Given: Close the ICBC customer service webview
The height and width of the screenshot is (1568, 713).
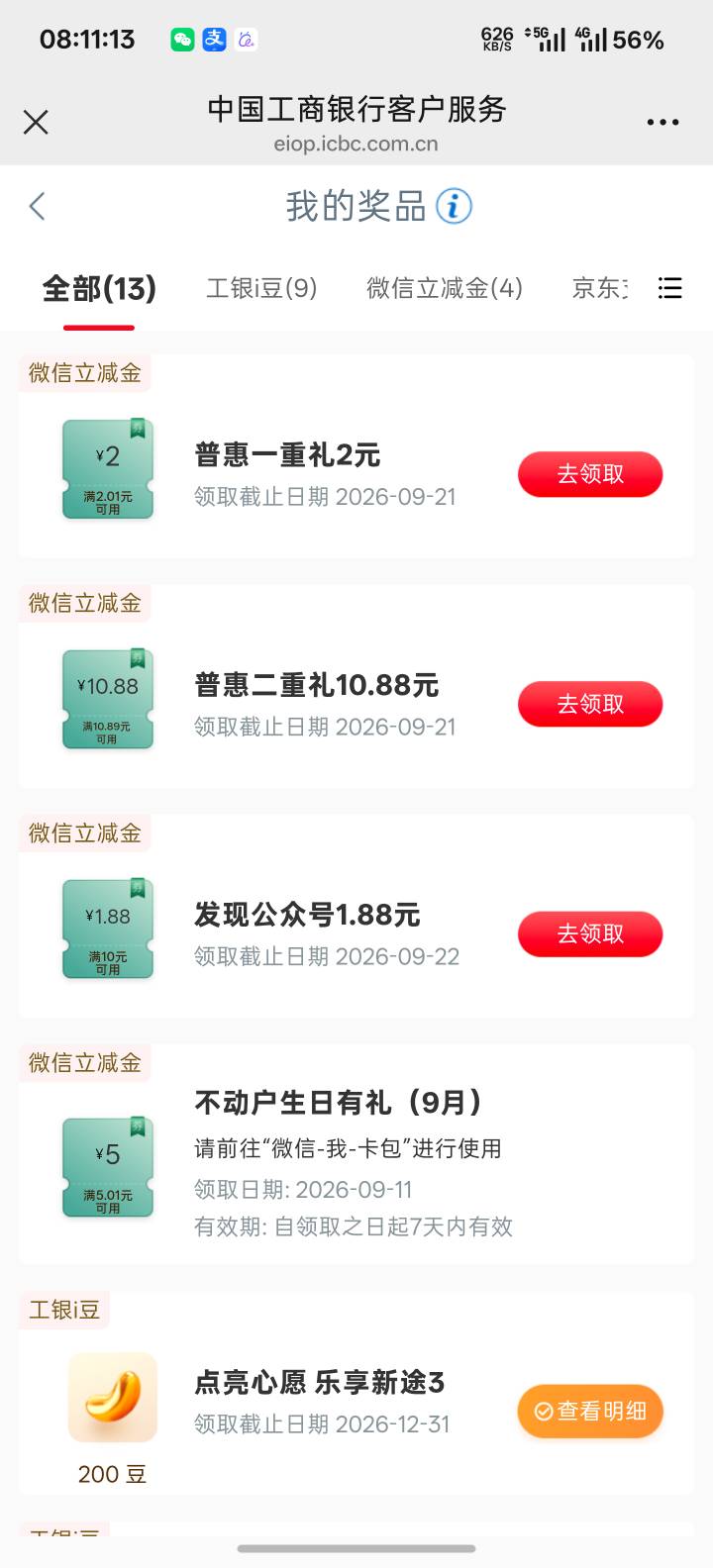Looking at the screenshot, I should tap(36, 122).
